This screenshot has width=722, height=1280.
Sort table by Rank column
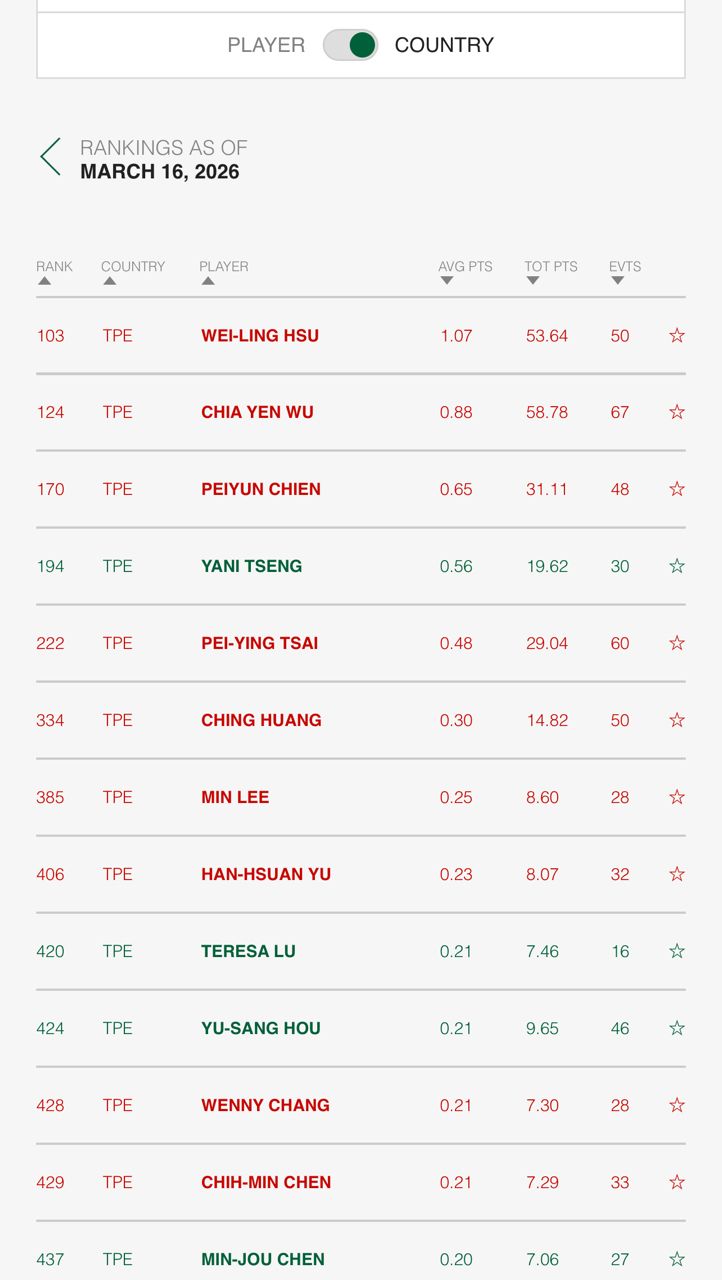tap(54, 271)
